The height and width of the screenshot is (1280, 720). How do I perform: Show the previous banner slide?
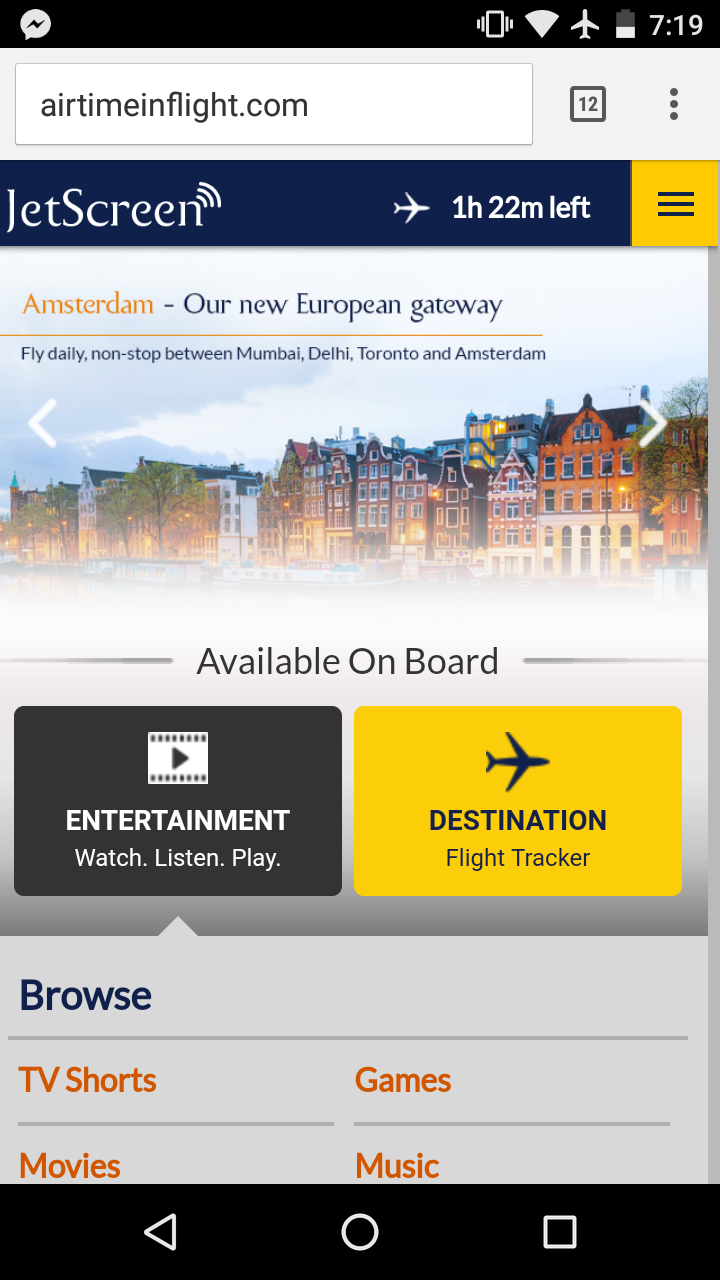42,423
